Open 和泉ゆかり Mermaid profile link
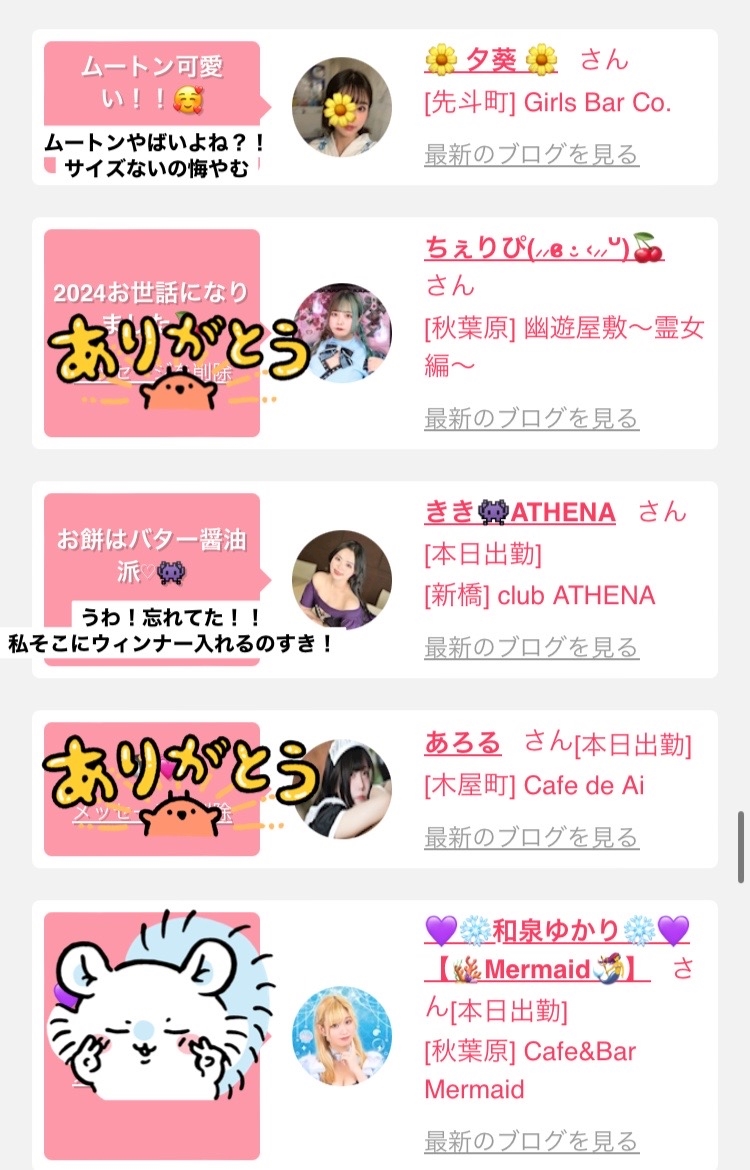The height and width of the screenshot is (1170, 750). pyautogui.click(x=557, y=950)
